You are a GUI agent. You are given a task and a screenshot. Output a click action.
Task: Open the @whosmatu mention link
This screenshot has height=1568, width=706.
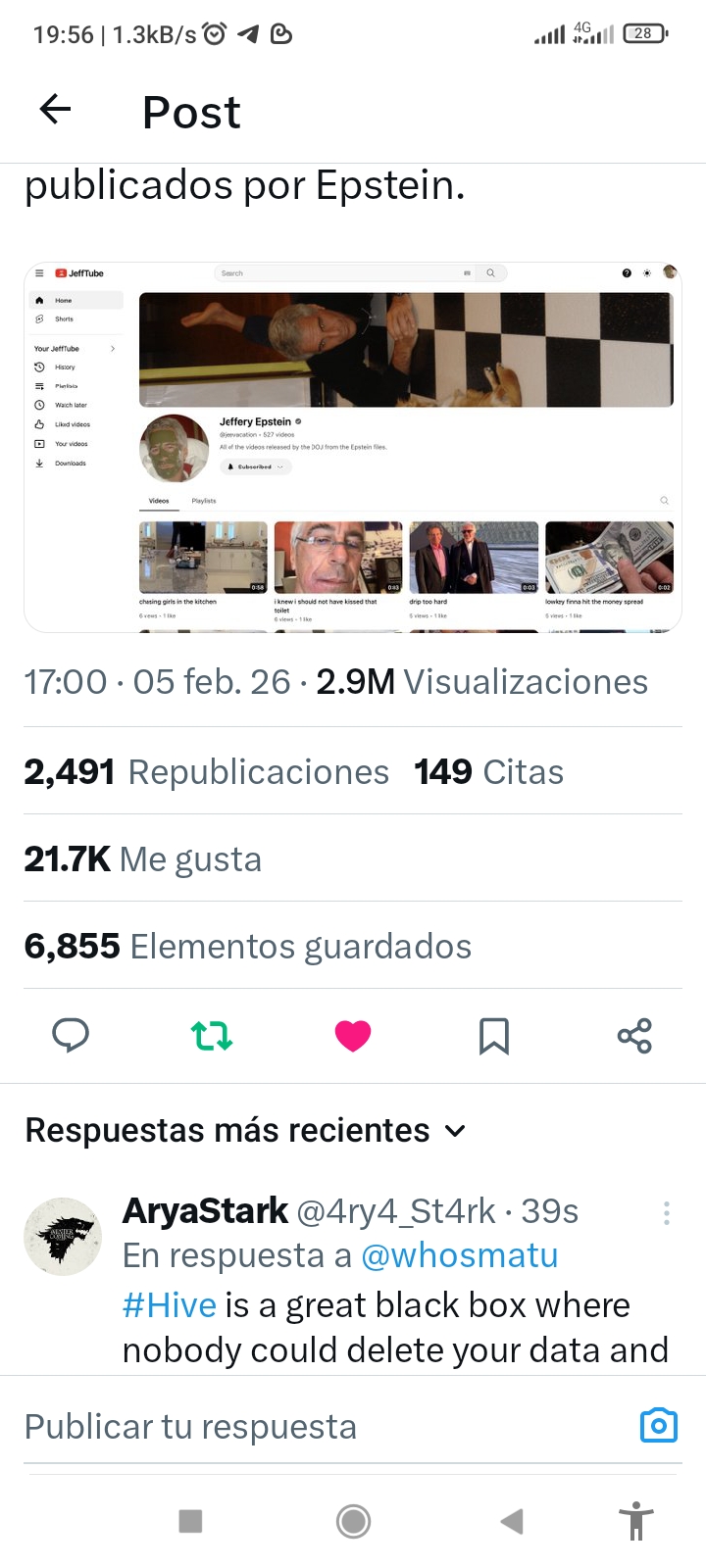460,1255
